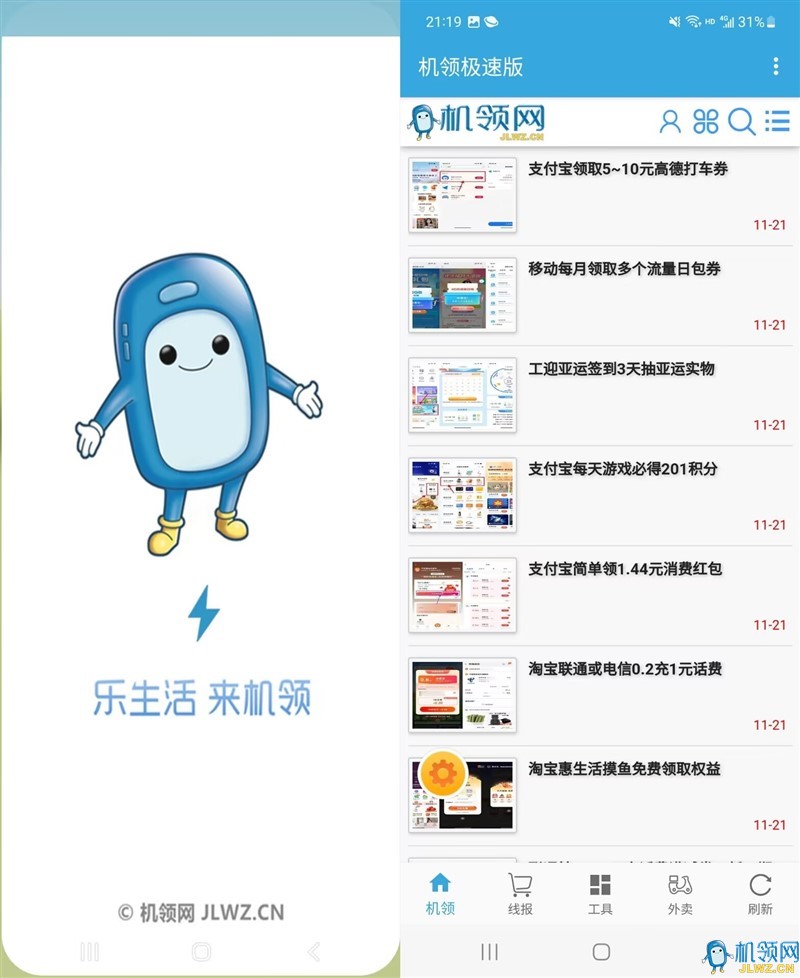Image resolution: width=800 pixels, height=978 pixels.
Task: Open 淘宝惠生活摸鱼免费领取权益 post
Action: point(624,769)
